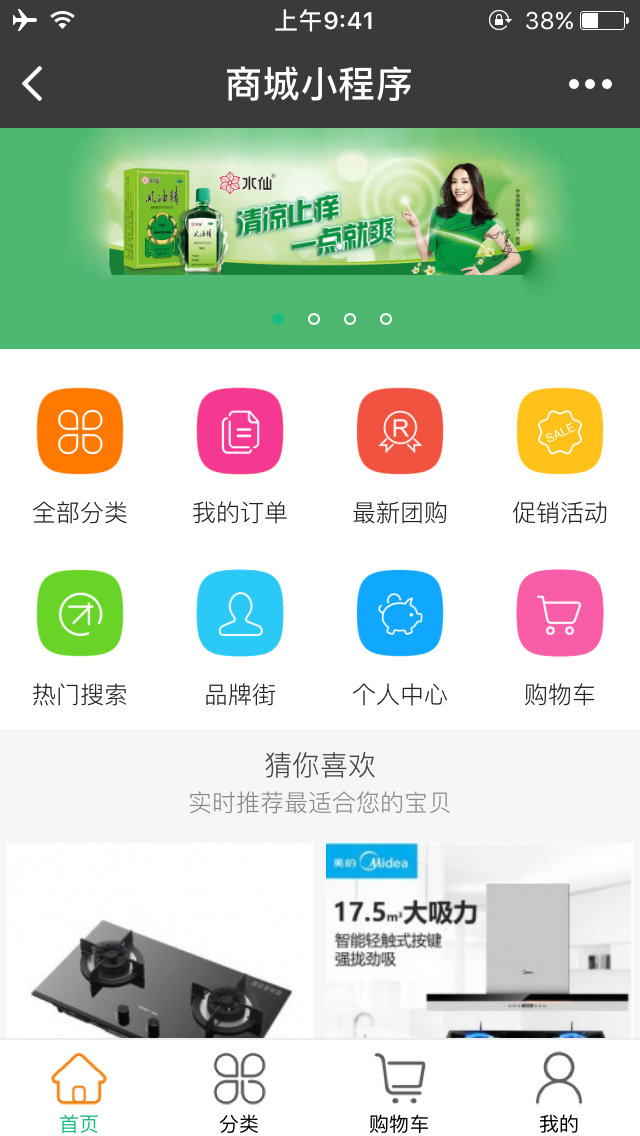
Task: Switch to the 我的 profile tab
Action: click(559, 1090)
